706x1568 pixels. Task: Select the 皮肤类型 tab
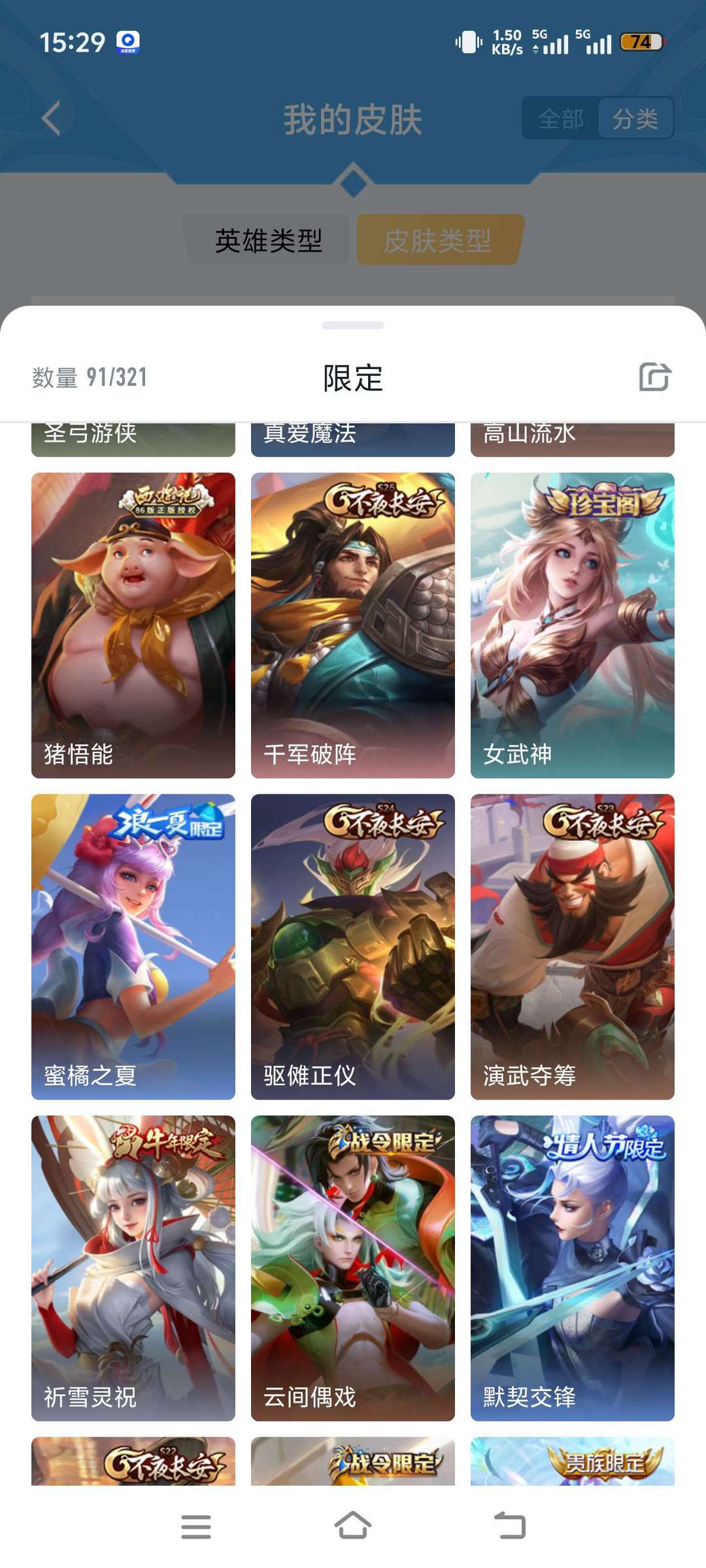pyautogui.click(x=438, y=240)
